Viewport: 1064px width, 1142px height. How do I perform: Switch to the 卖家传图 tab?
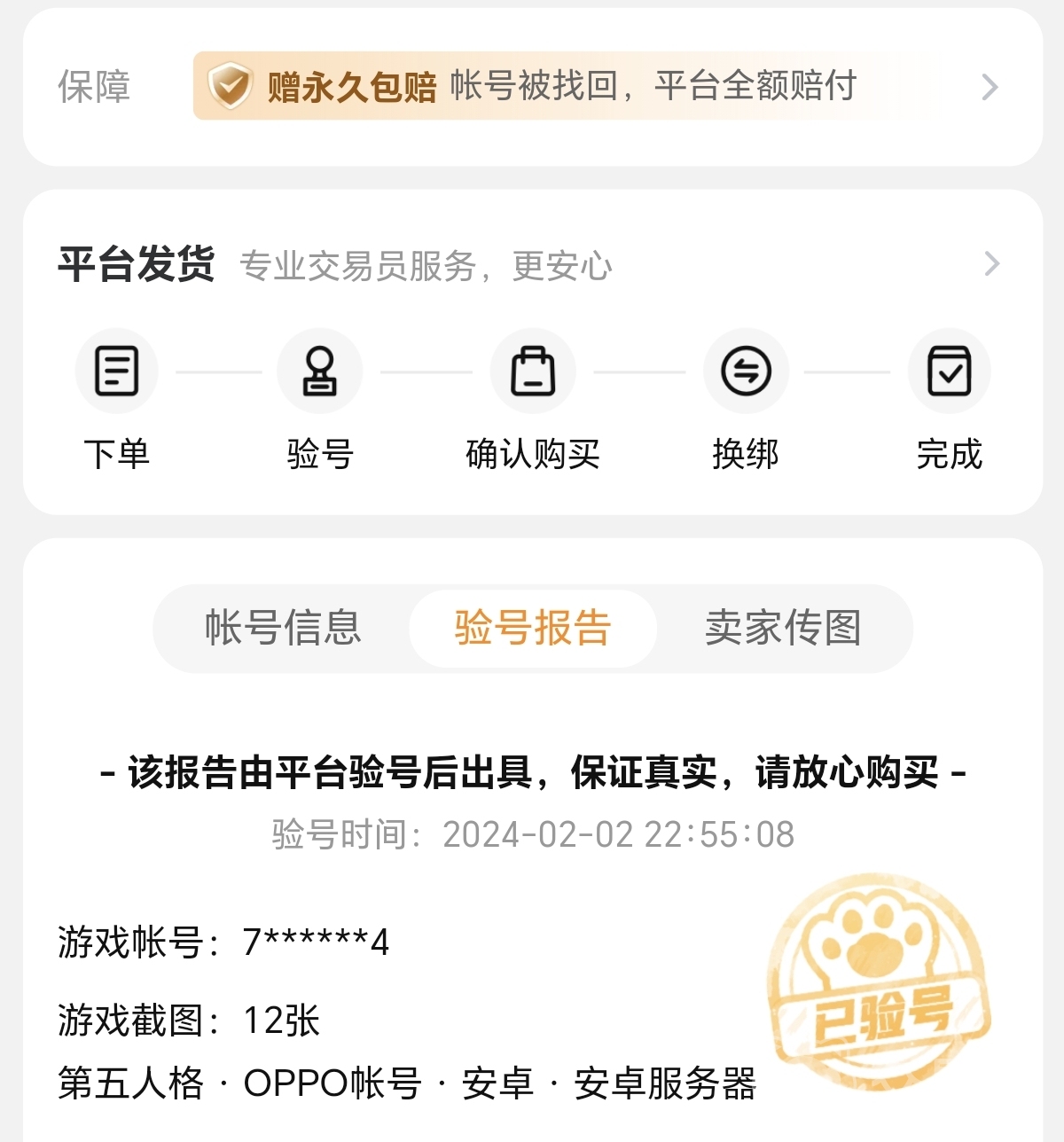783,628
